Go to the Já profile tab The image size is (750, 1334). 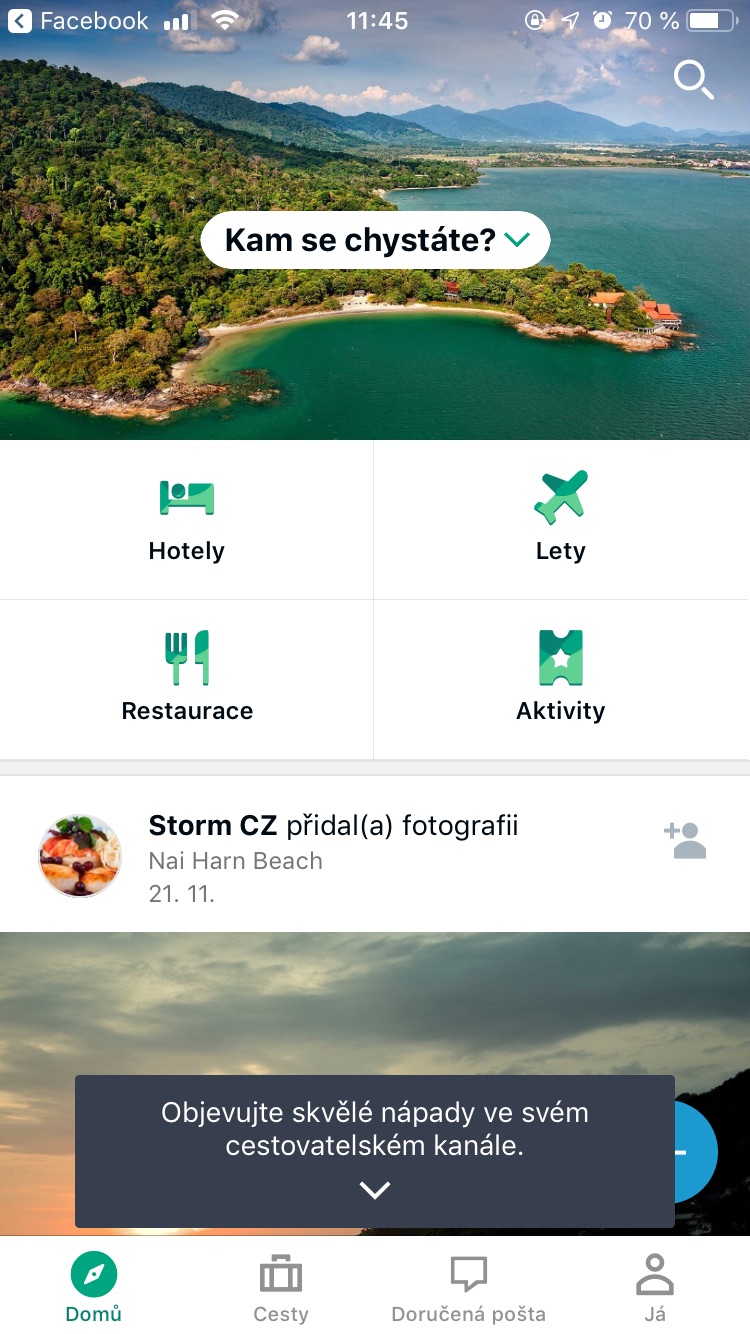tap(655, 1288)
